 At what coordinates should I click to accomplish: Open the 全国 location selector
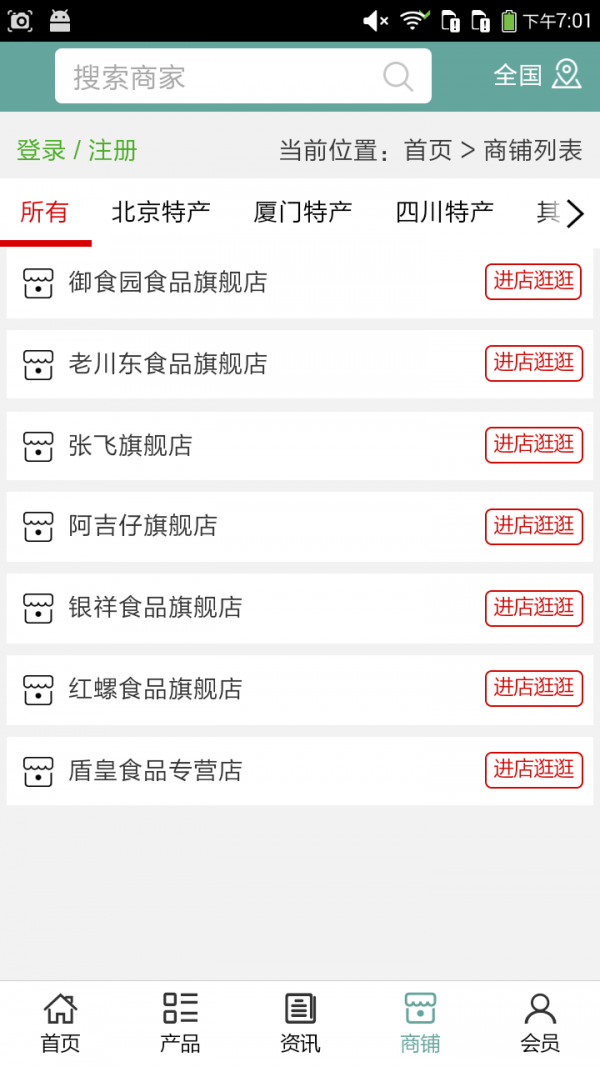pyautogui.click(x=537, y=75)
